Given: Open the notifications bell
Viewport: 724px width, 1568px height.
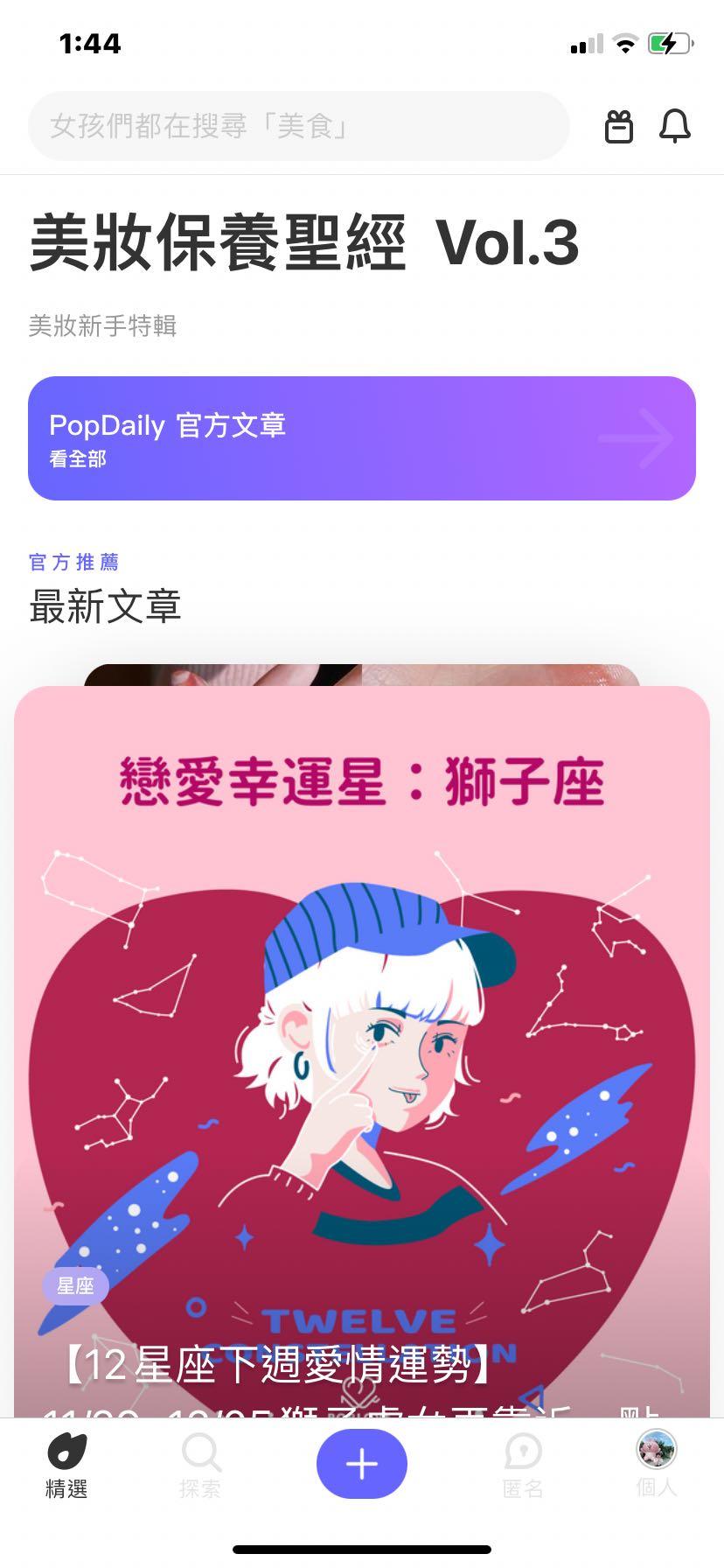Looking at the screenshot, I should 674,127.
